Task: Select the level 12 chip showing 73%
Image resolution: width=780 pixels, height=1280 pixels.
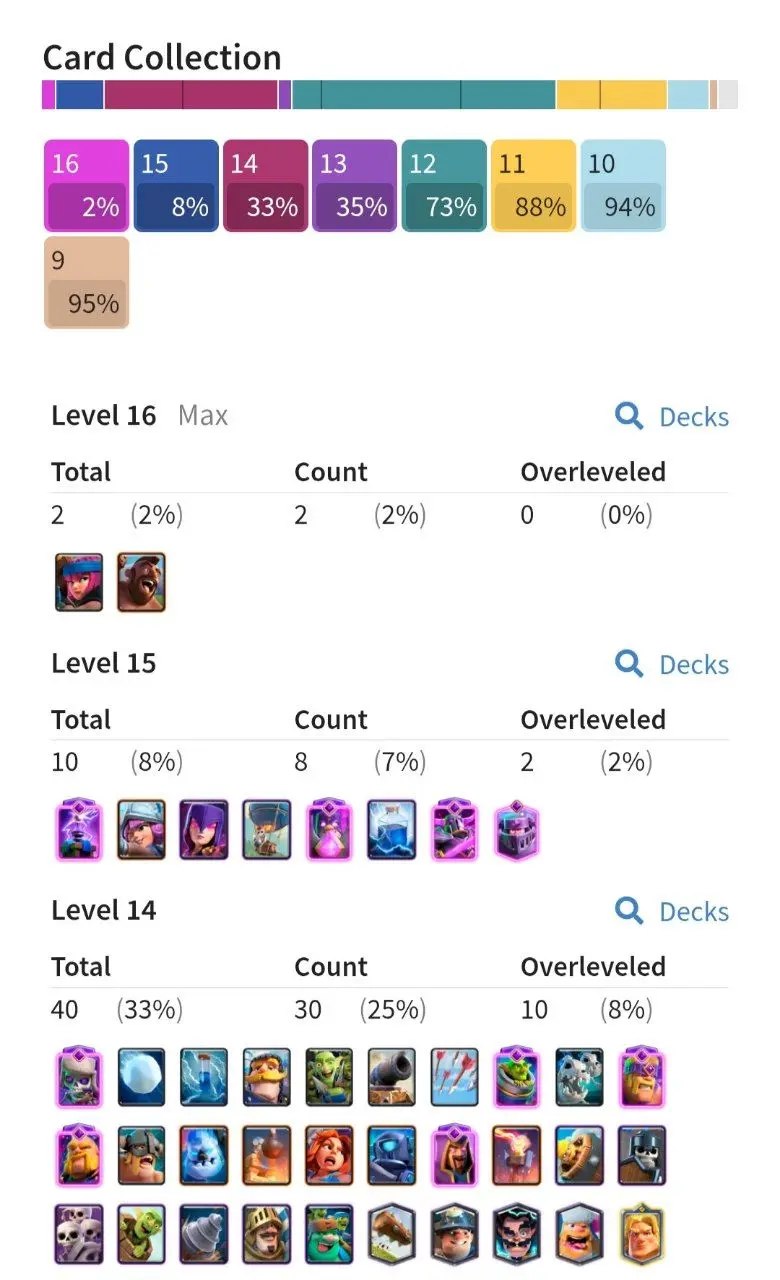Action: point(444,185)
